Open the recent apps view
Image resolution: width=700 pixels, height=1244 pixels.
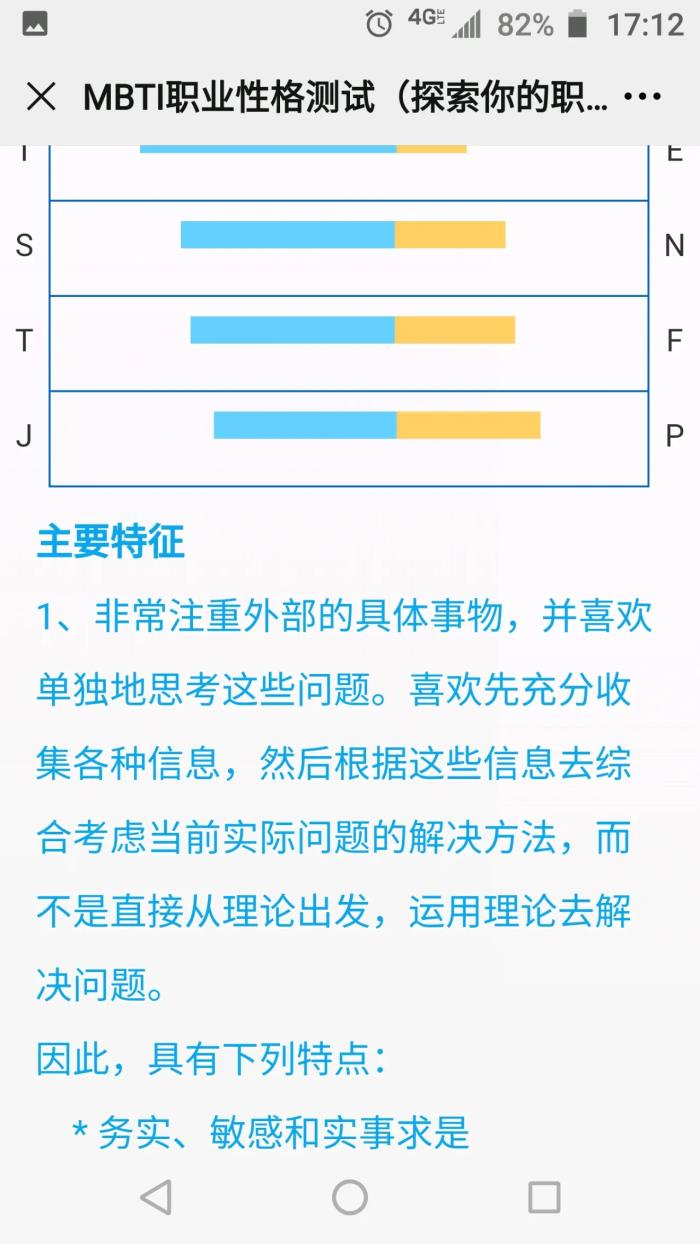point(544,1197)
